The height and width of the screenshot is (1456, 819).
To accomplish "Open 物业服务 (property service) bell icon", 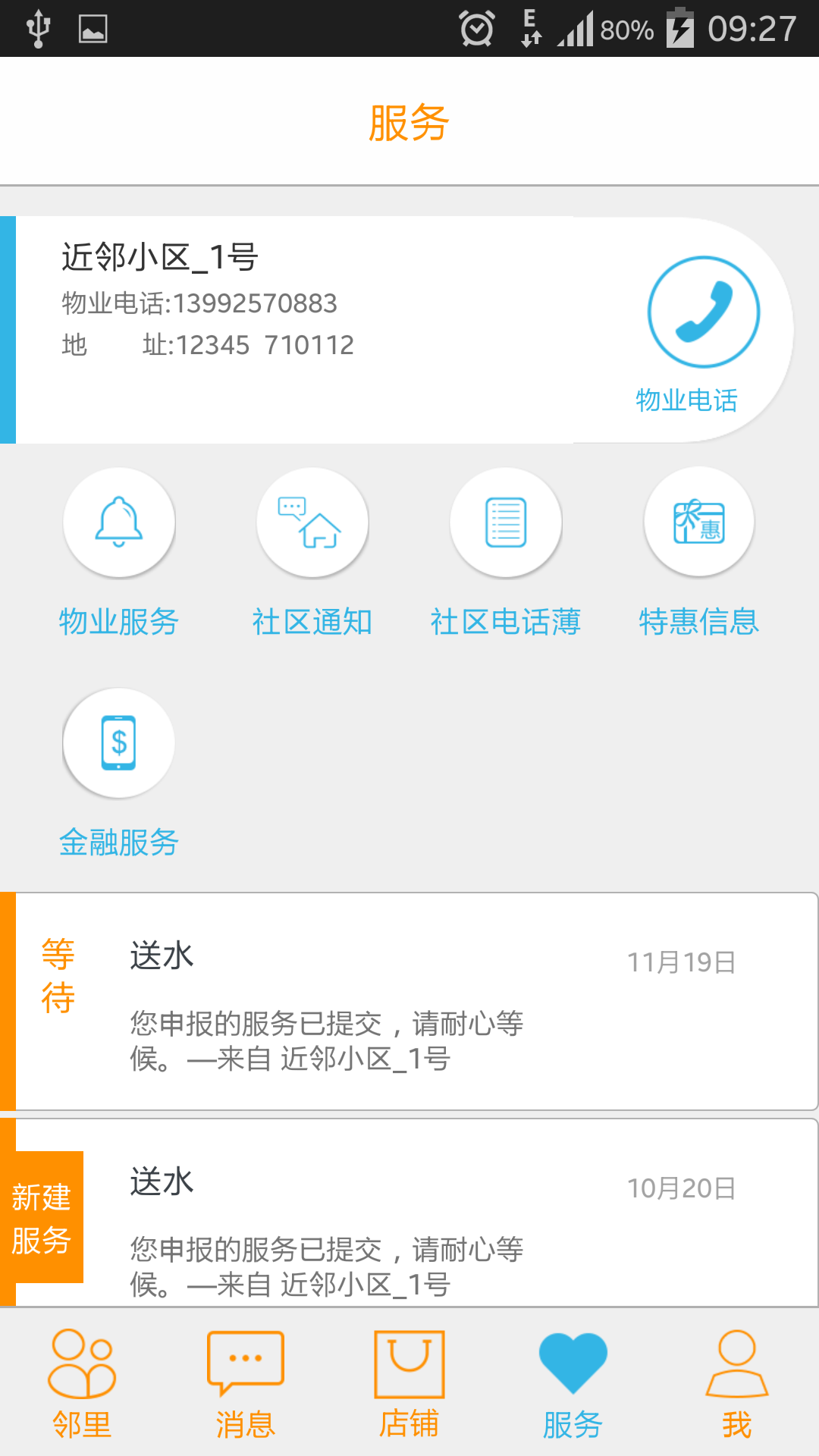I will (x=118, y=522).
